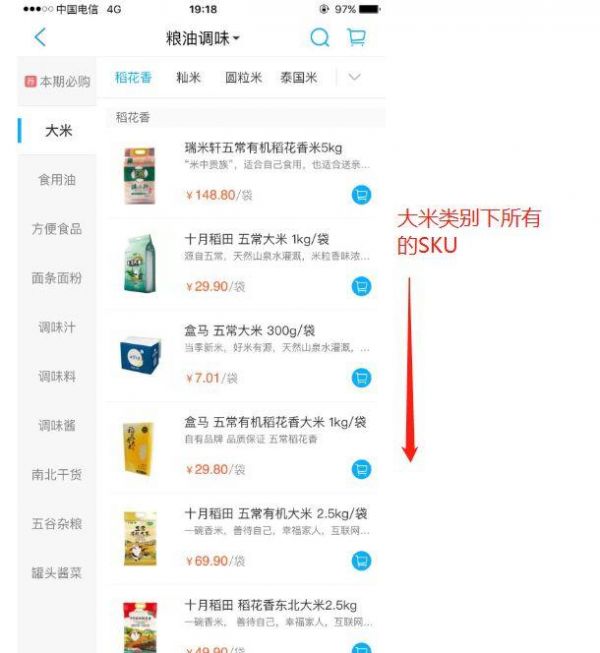Open 面条面粉 category
The width and height of the screenshot is (600, 653).
click(x=57, y=278)
